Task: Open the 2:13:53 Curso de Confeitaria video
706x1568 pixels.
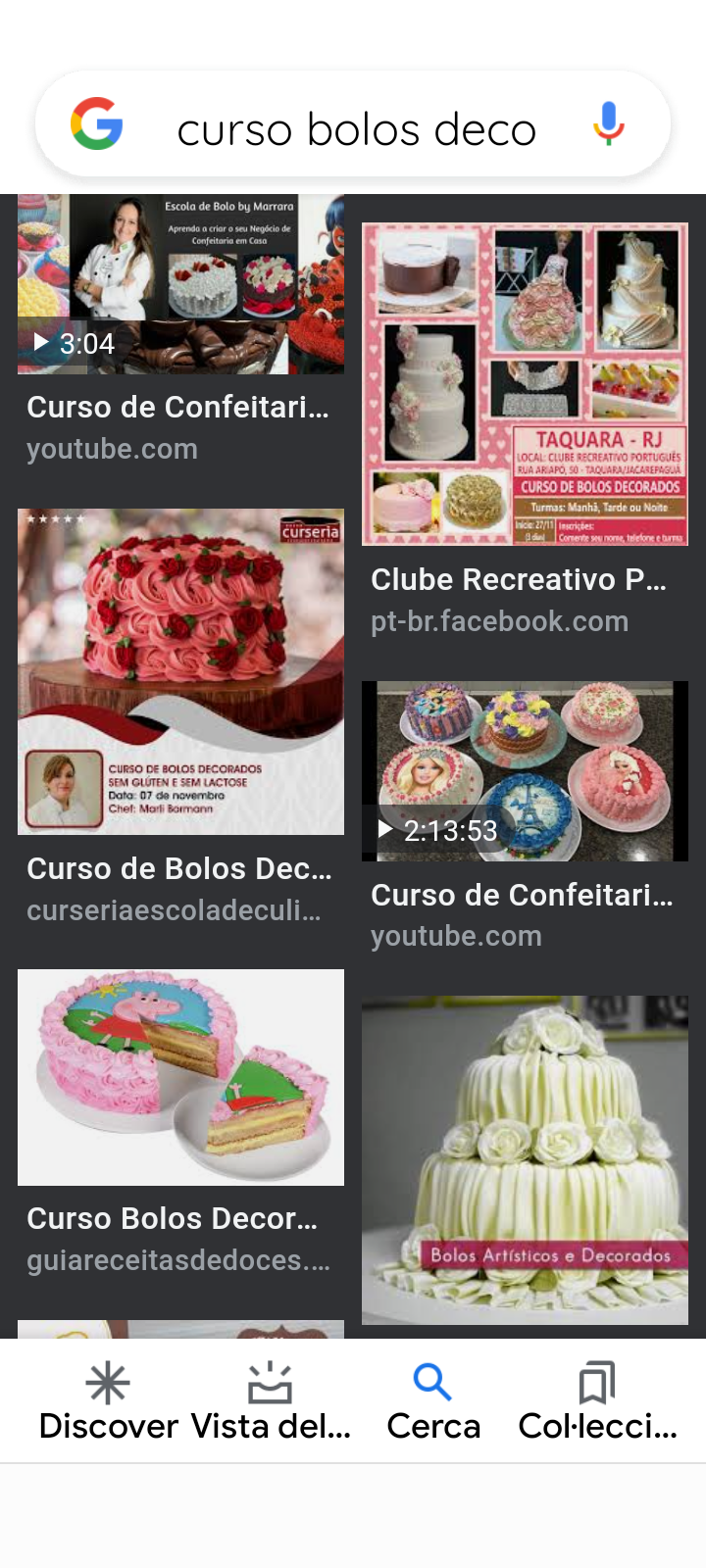Action: [525, 771]
